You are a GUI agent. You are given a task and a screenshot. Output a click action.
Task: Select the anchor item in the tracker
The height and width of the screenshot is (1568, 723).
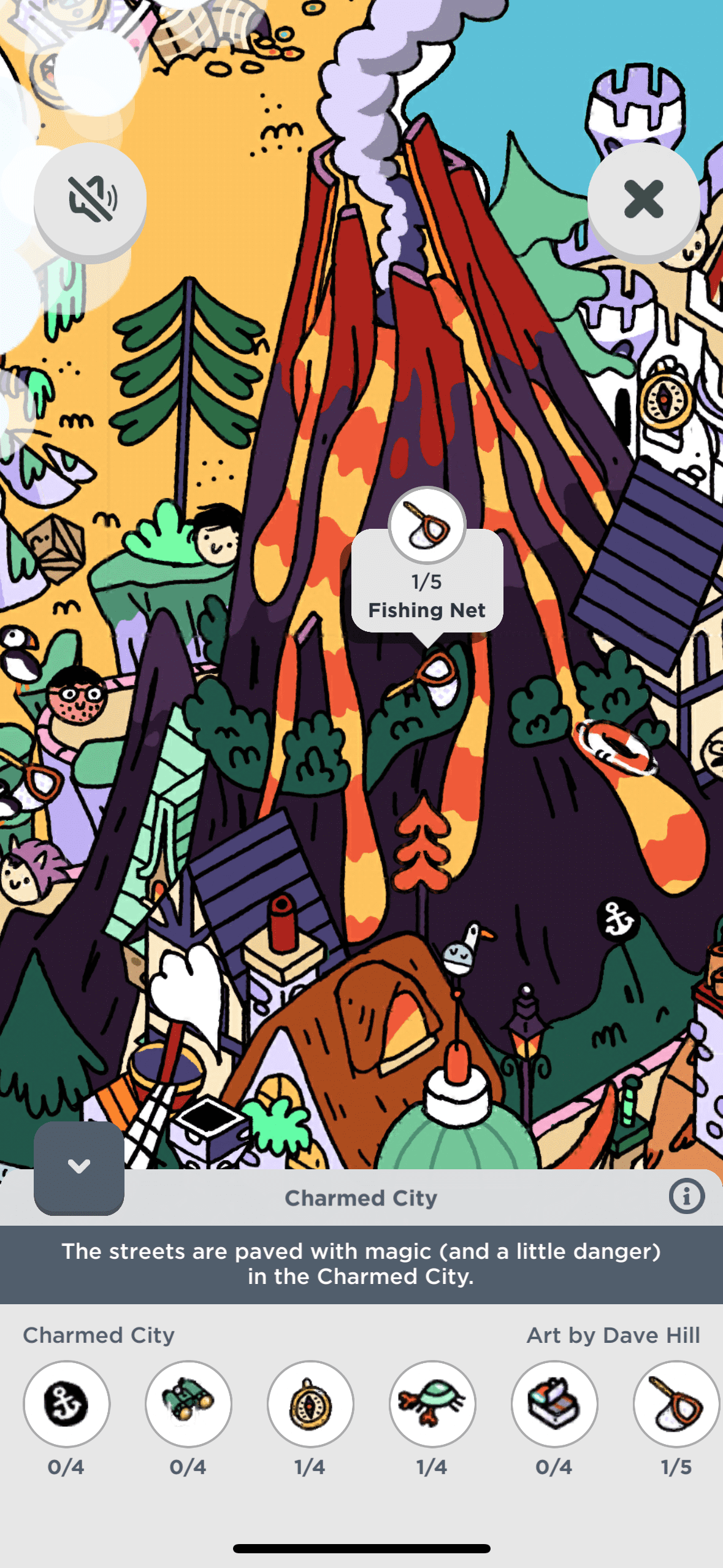(x=66, y=1404)
